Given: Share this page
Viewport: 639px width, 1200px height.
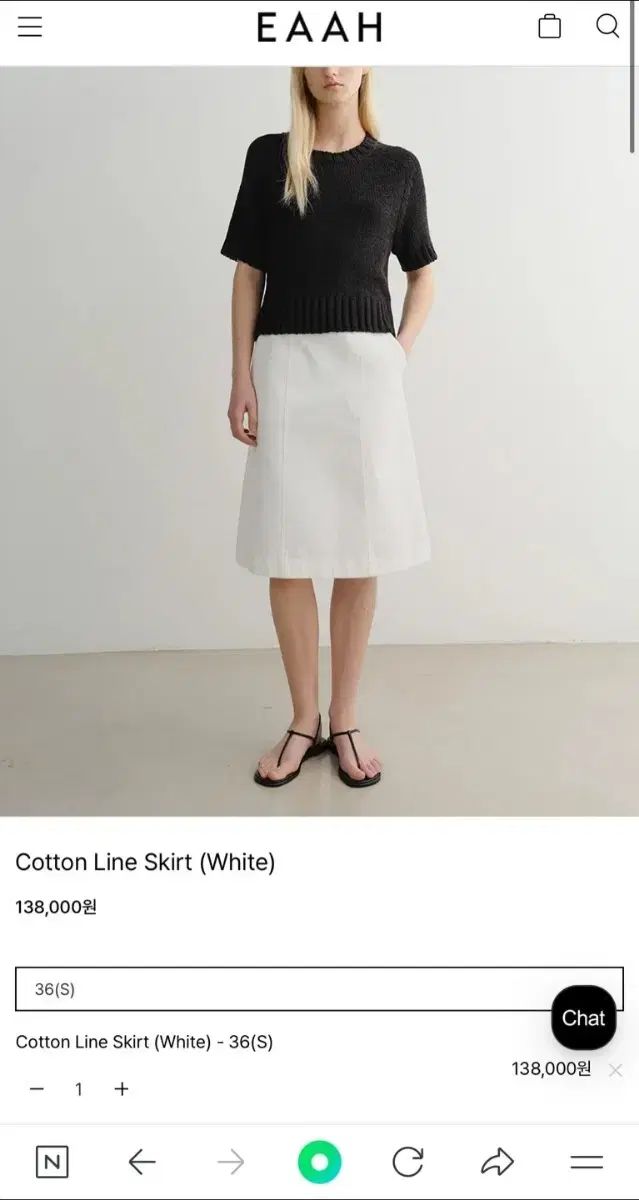Looking at the screenshot, I should click(x=497, y=1161).
